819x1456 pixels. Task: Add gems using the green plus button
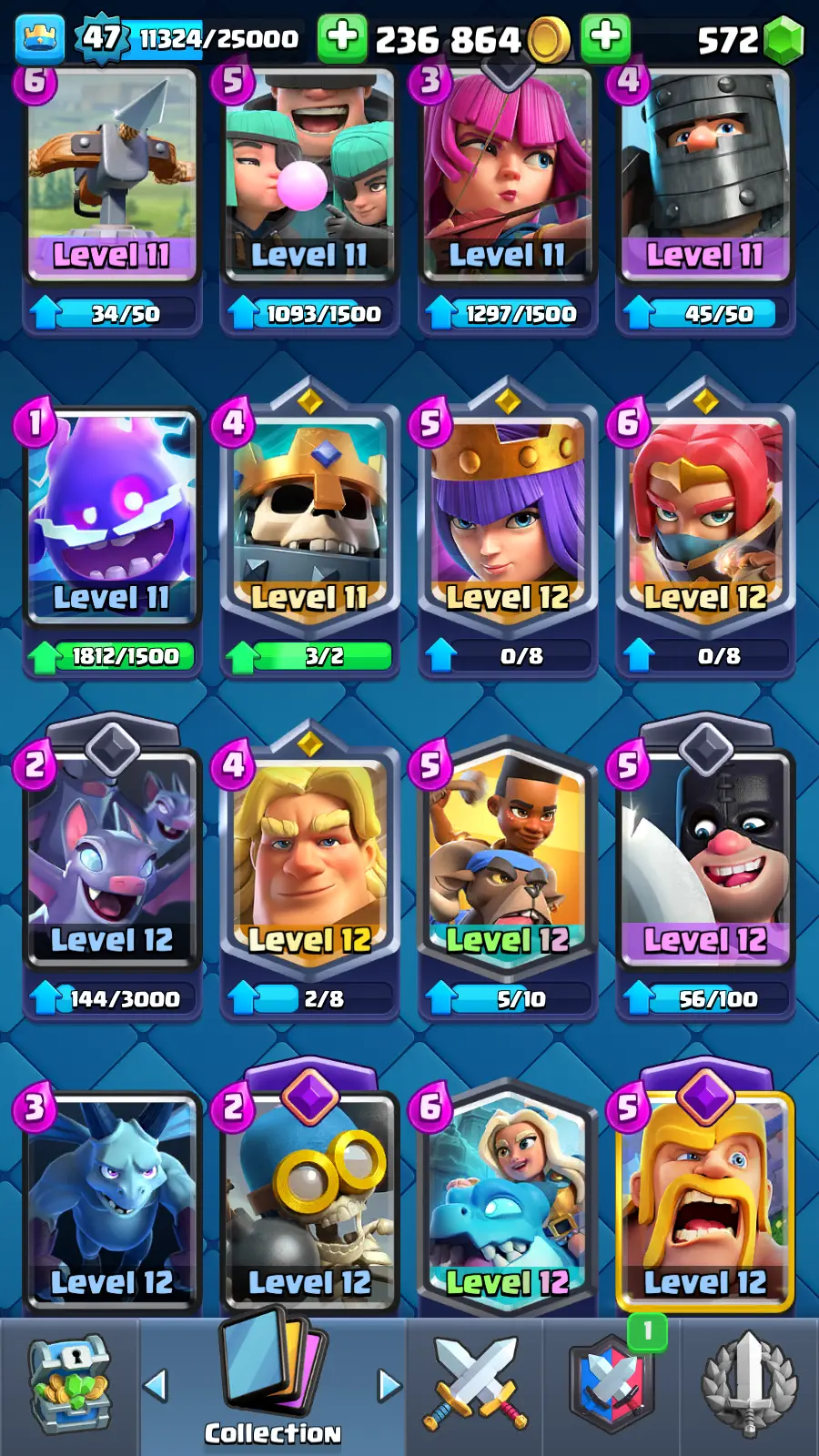(605, 37)
